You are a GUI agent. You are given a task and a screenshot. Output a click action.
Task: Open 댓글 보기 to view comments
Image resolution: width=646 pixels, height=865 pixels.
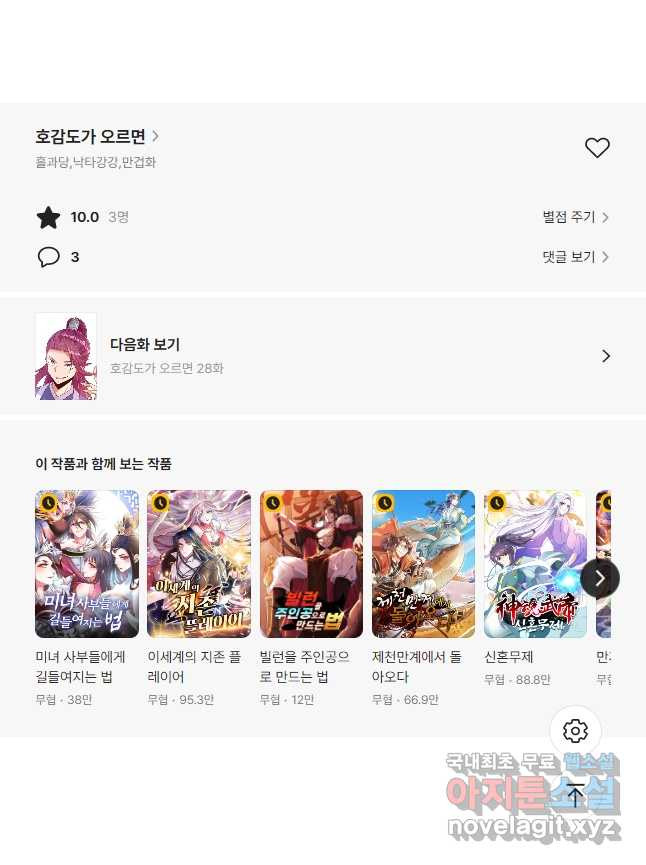click(x=575, y=257)
